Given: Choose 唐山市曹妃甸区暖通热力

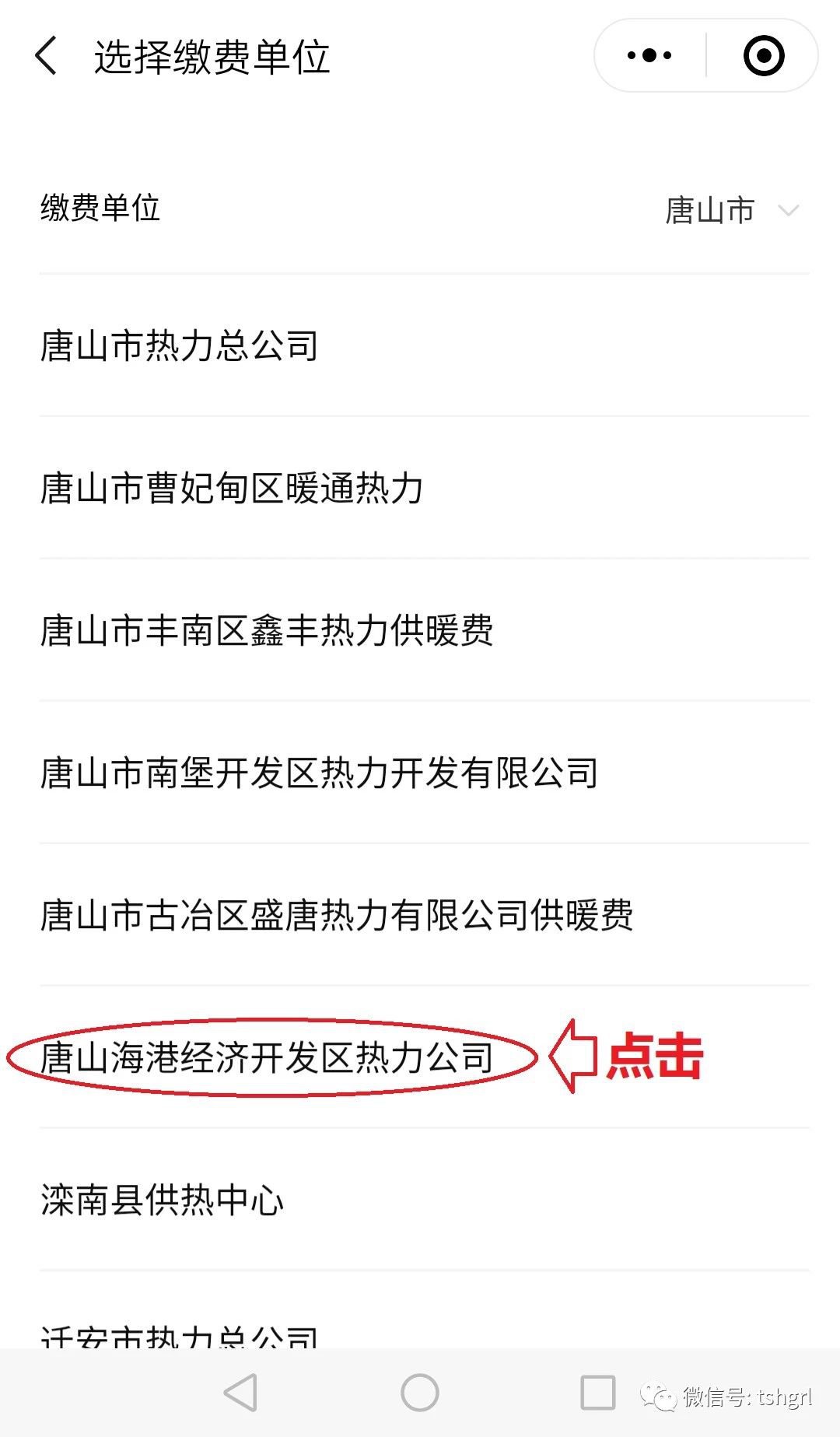Looking at the screenshot, I should coord(231,488).
